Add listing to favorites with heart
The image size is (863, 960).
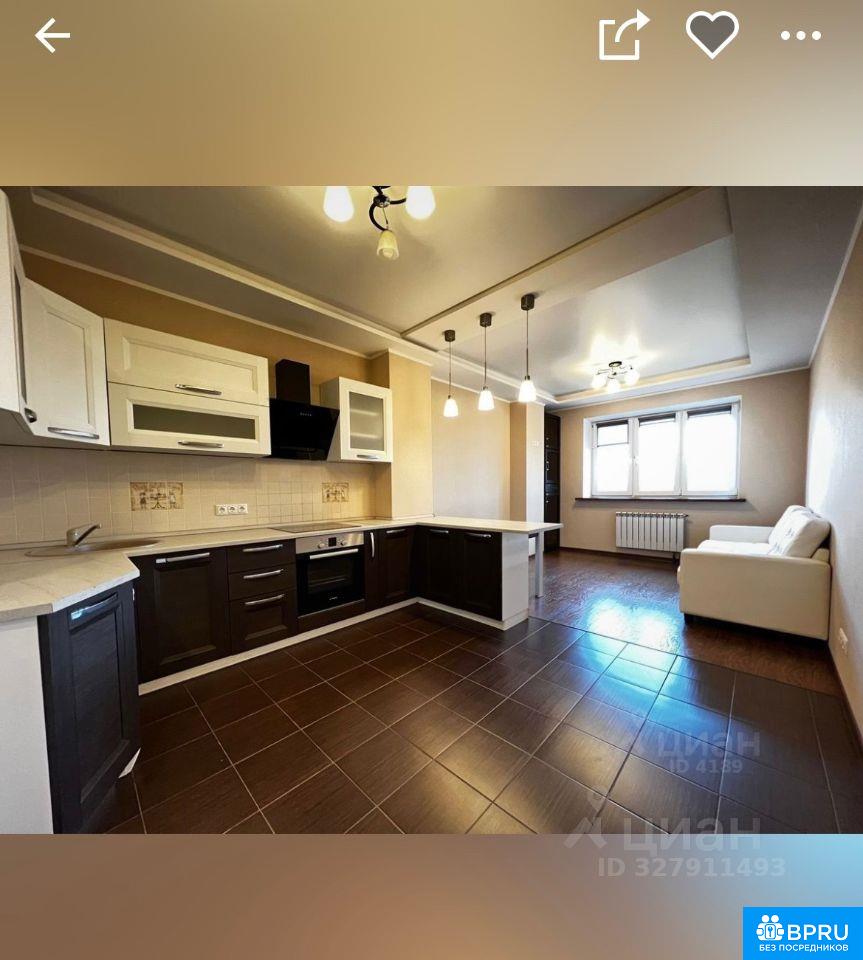pyautogui.click(x=712, y=35)
